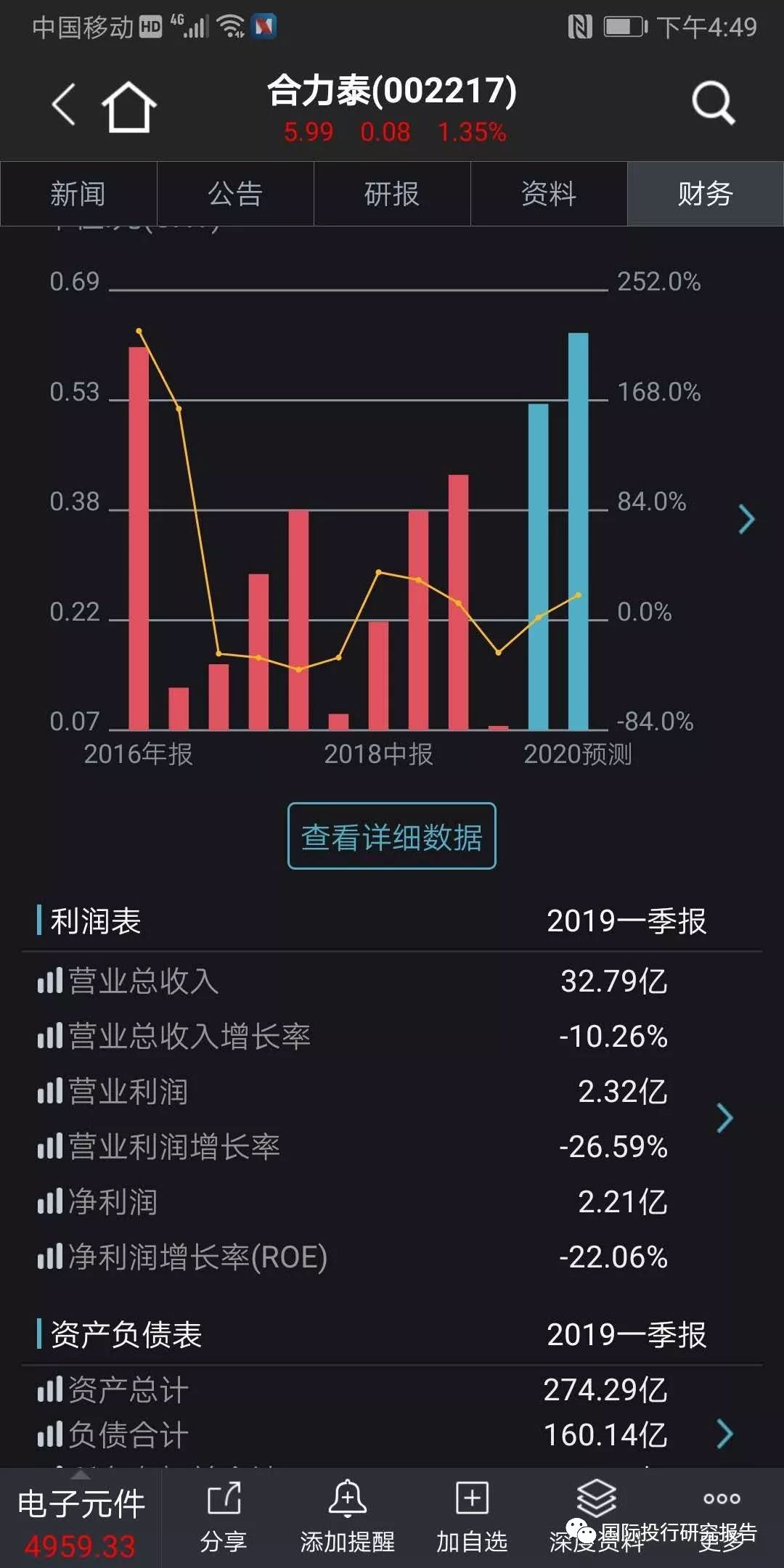784x1568 pixels.
Task: Switch to the 公告 tab
Action: [235, 194]
